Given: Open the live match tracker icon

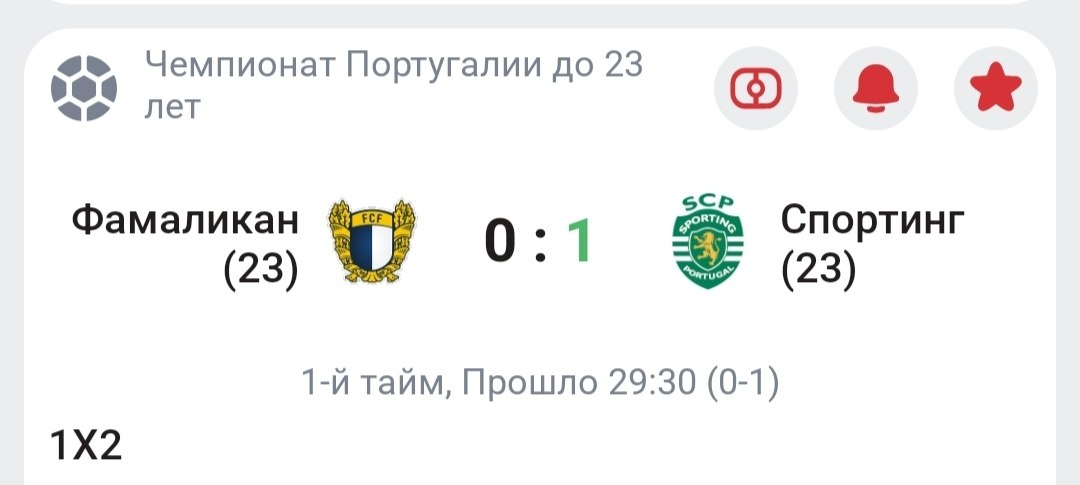Looking at the screenshot, I should 755,89.
